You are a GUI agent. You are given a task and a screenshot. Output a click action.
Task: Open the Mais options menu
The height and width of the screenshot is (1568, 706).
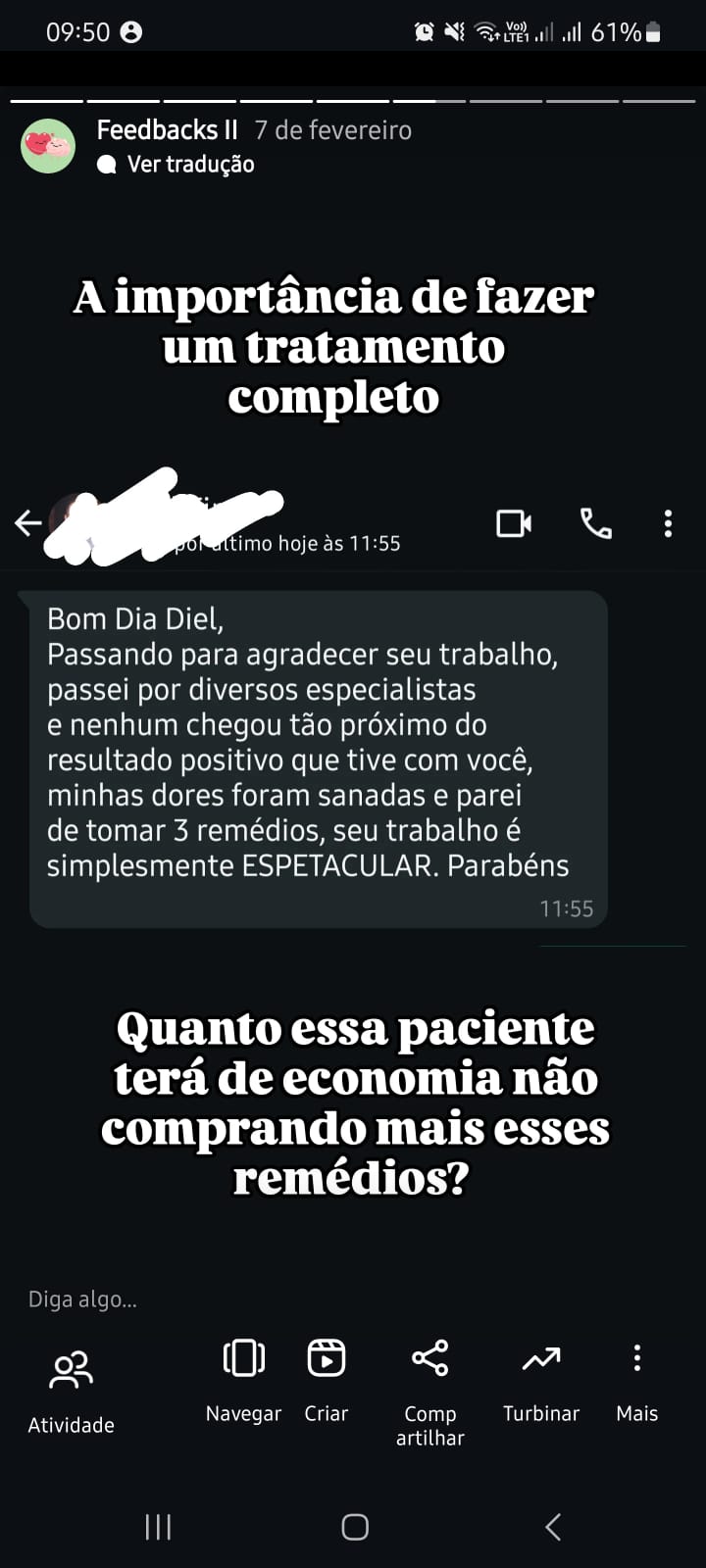tap(637, 1380)
